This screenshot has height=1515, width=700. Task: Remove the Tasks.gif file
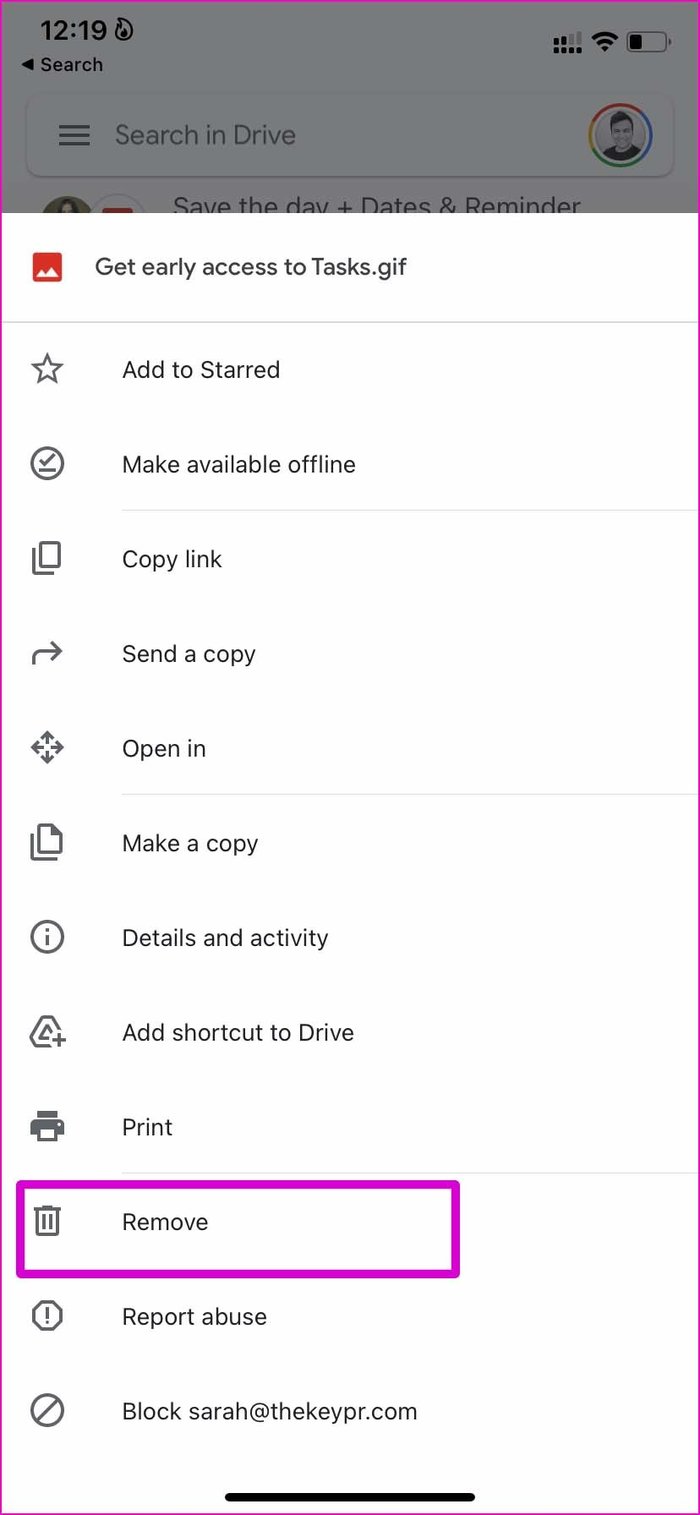[350, 1222]
